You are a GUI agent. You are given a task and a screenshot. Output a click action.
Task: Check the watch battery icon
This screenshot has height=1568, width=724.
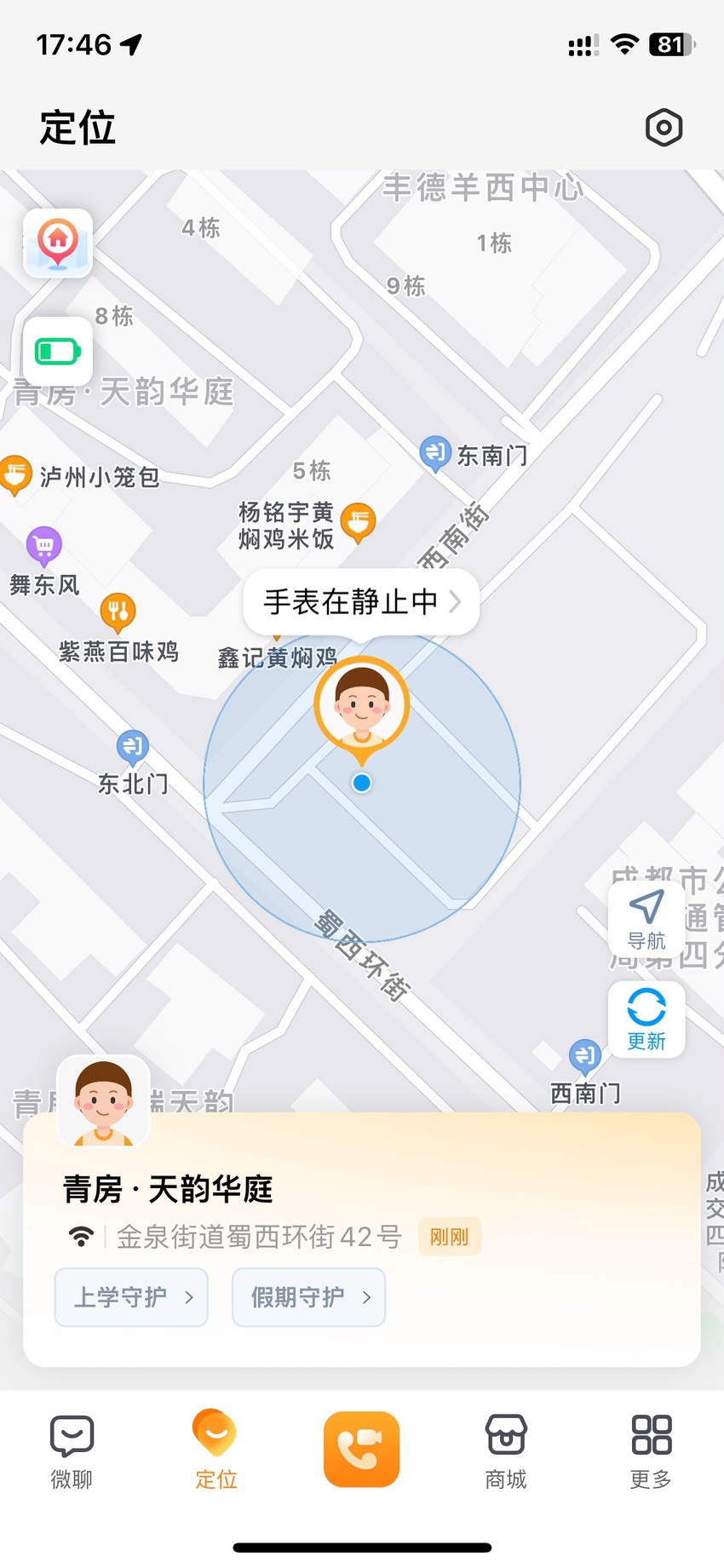pos(58,351)
